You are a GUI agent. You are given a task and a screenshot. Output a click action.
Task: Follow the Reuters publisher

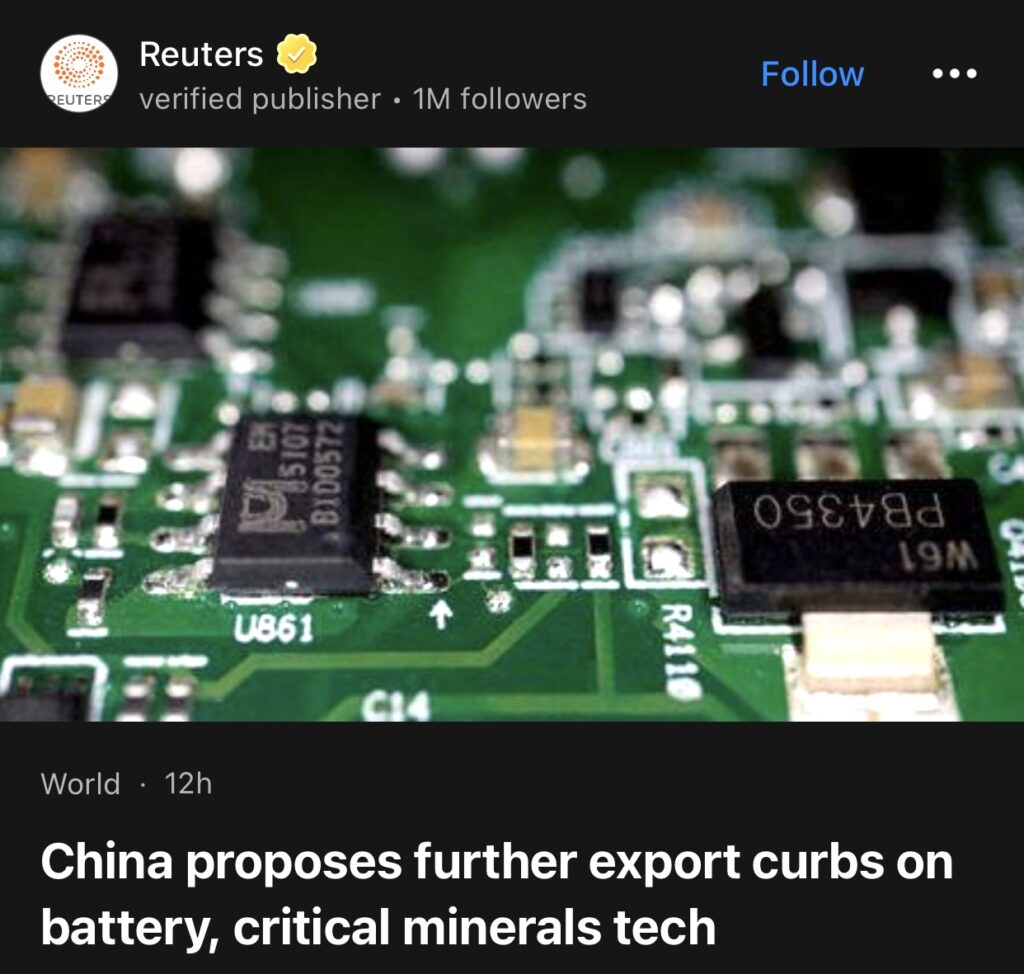click(812, 75)
